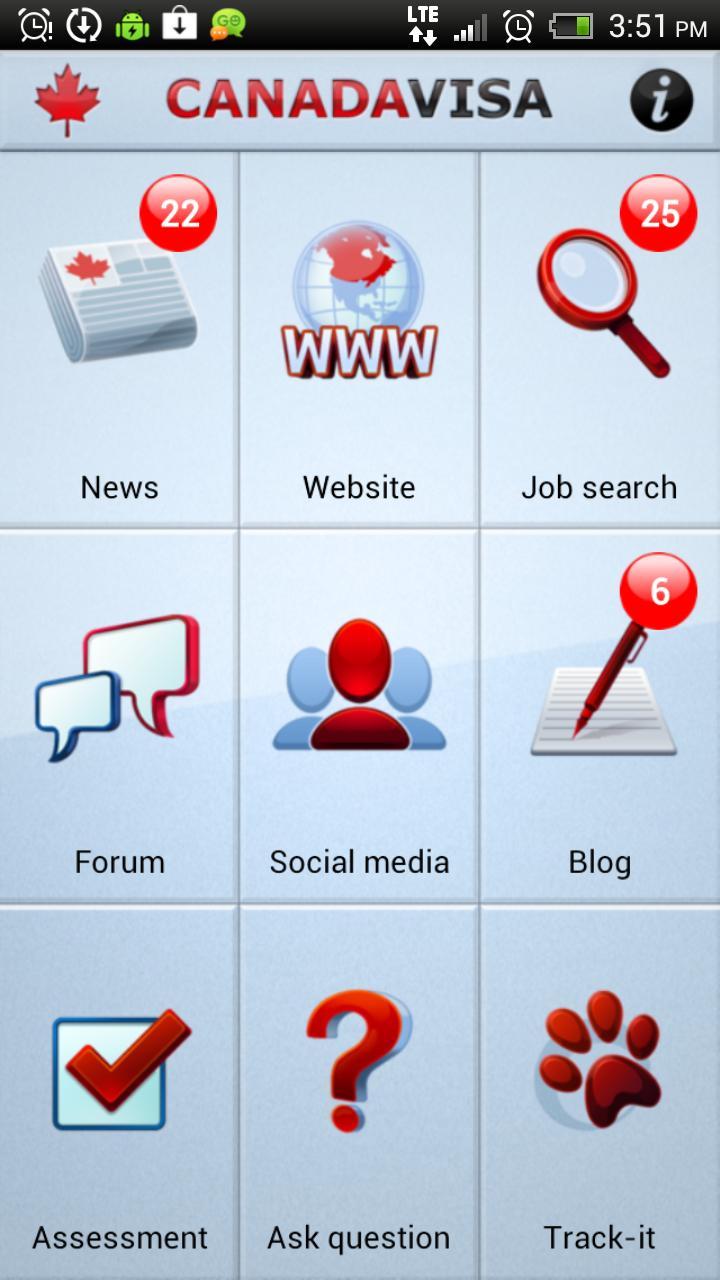Launch Job search

coord(599,340)
